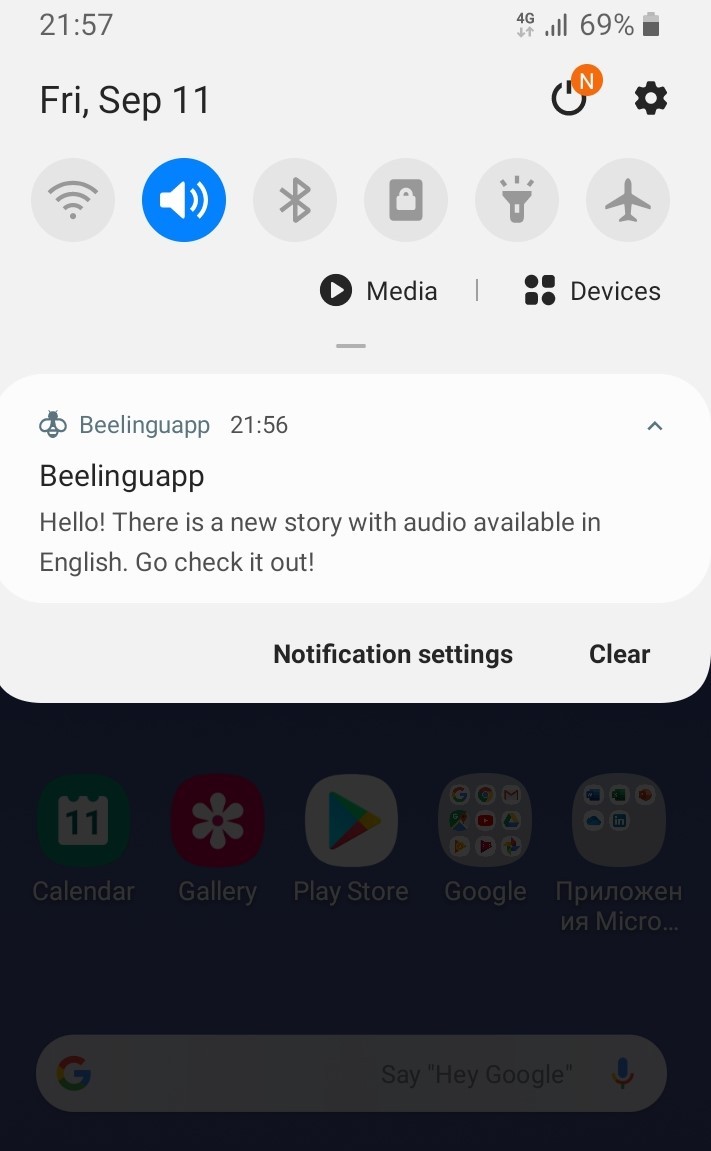Open the power menu icon

(569, 98)
